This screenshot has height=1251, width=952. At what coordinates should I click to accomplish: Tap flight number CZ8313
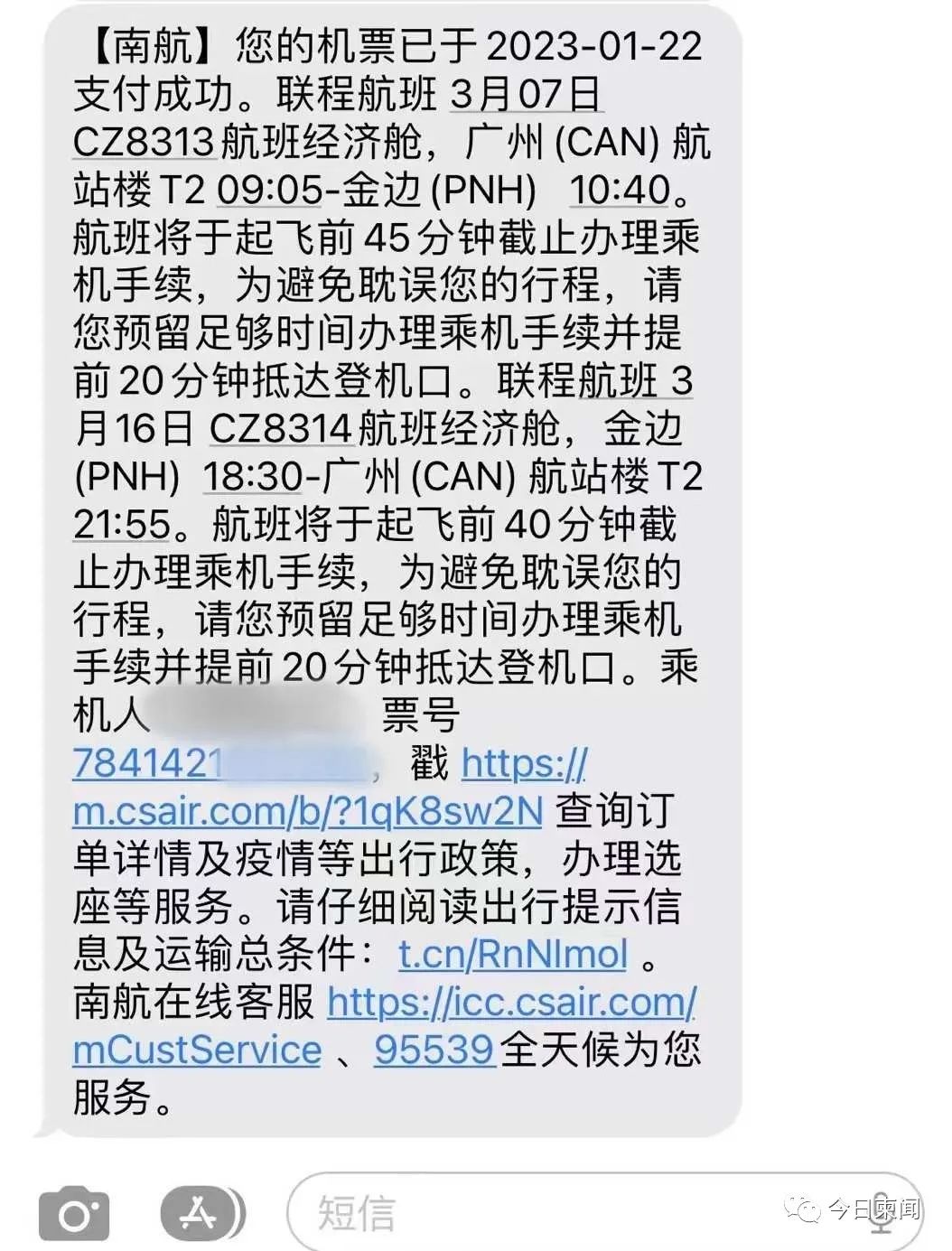143,142
